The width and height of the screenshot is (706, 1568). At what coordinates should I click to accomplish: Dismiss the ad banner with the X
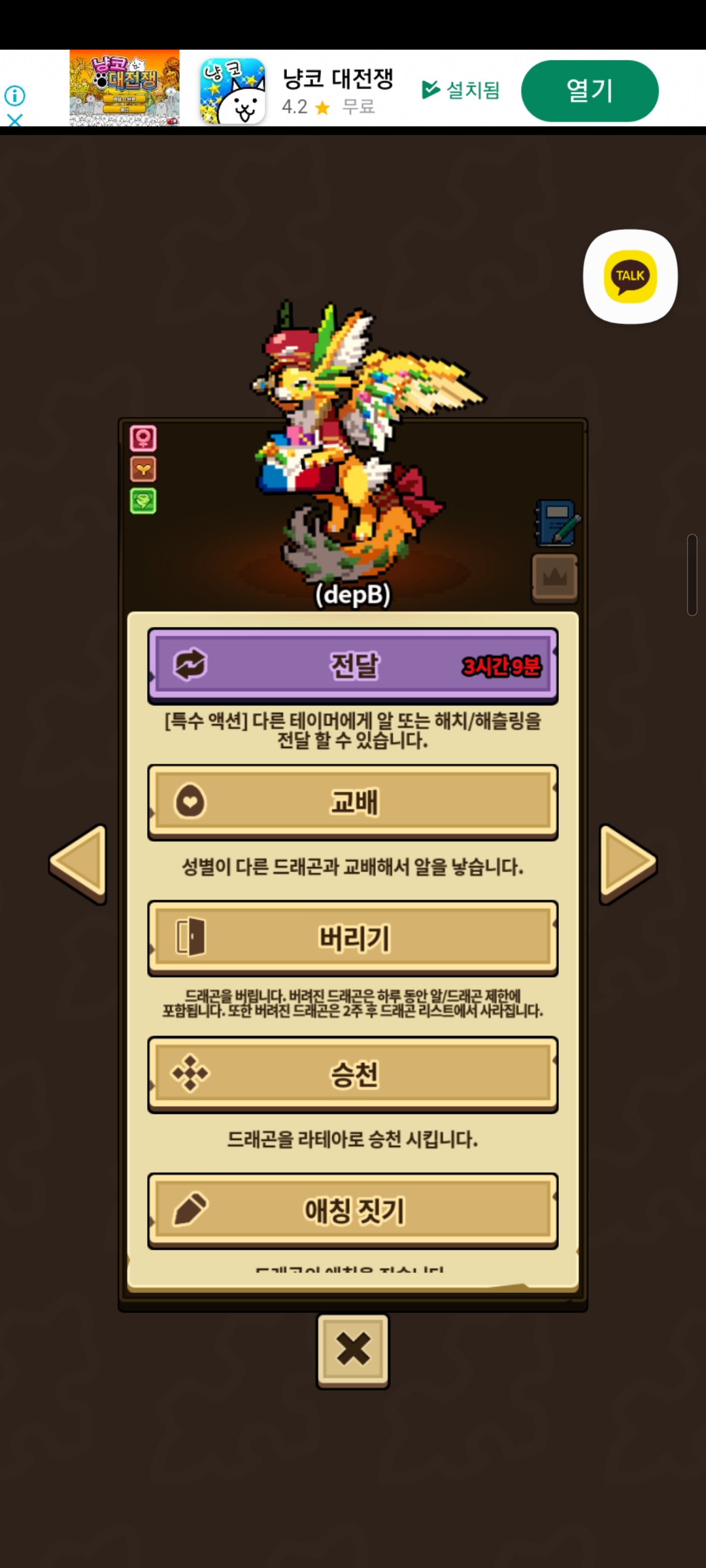coord(14,120)
